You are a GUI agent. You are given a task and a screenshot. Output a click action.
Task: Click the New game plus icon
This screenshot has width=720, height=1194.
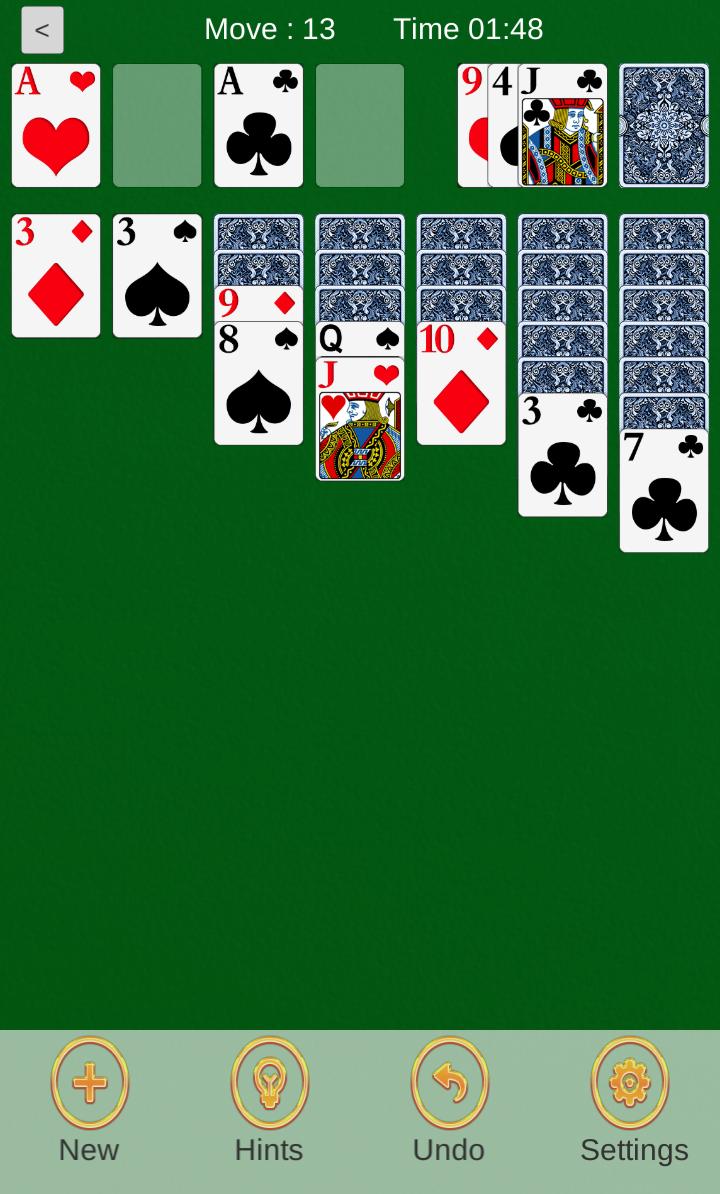(x=89, y=1081)
